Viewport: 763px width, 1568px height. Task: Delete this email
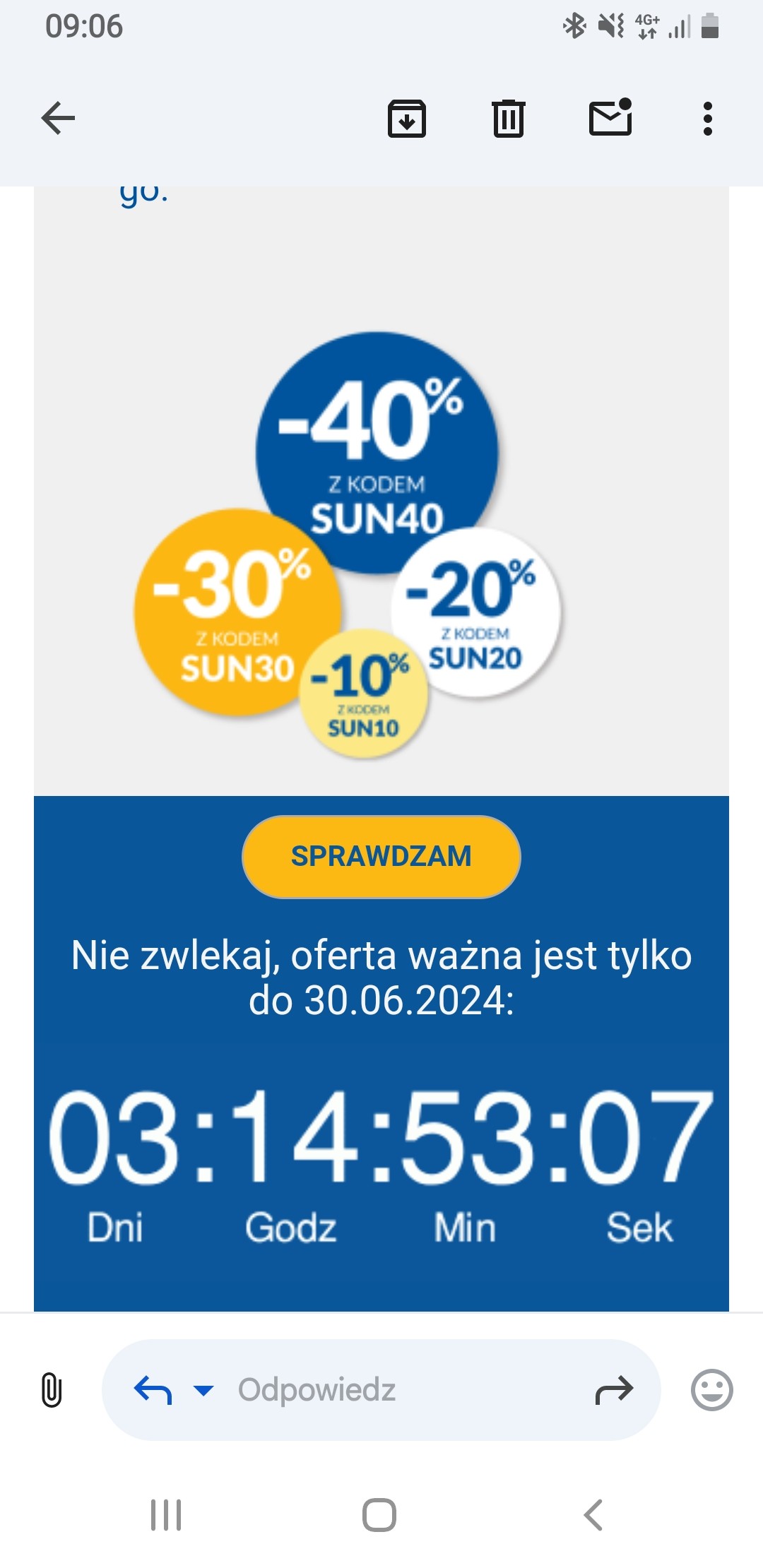pyautogui.click(x=508, y=118)
